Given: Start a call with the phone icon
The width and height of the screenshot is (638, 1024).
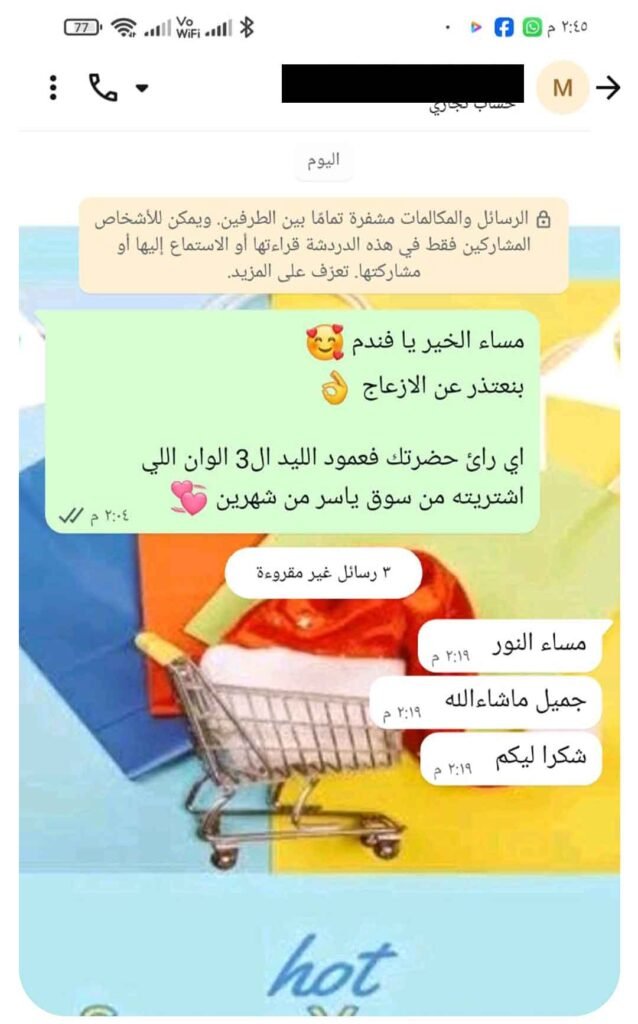Looking at the screenshot, I should tap(103, 88).
